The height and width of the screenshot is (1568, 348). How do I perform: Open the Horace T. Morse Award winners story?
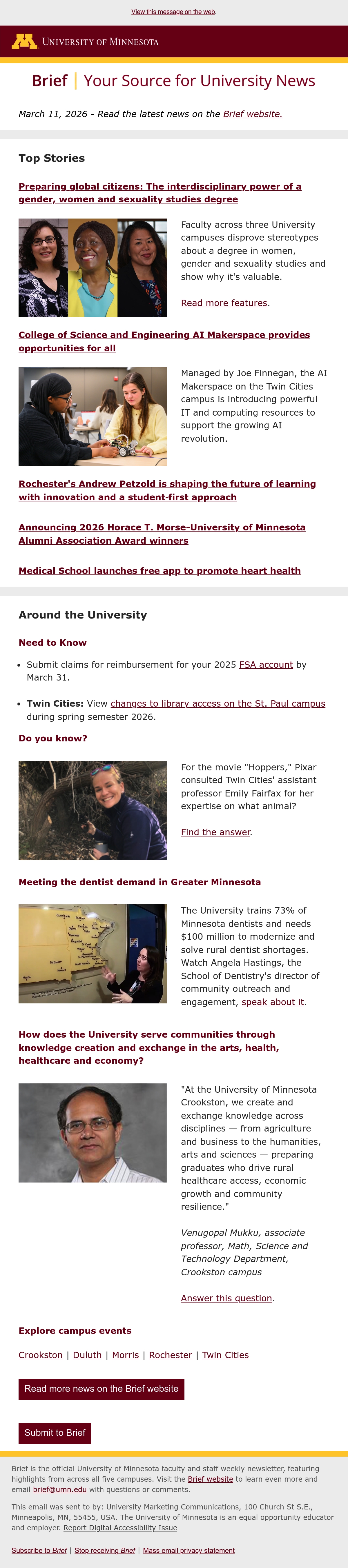click(162, 534)
